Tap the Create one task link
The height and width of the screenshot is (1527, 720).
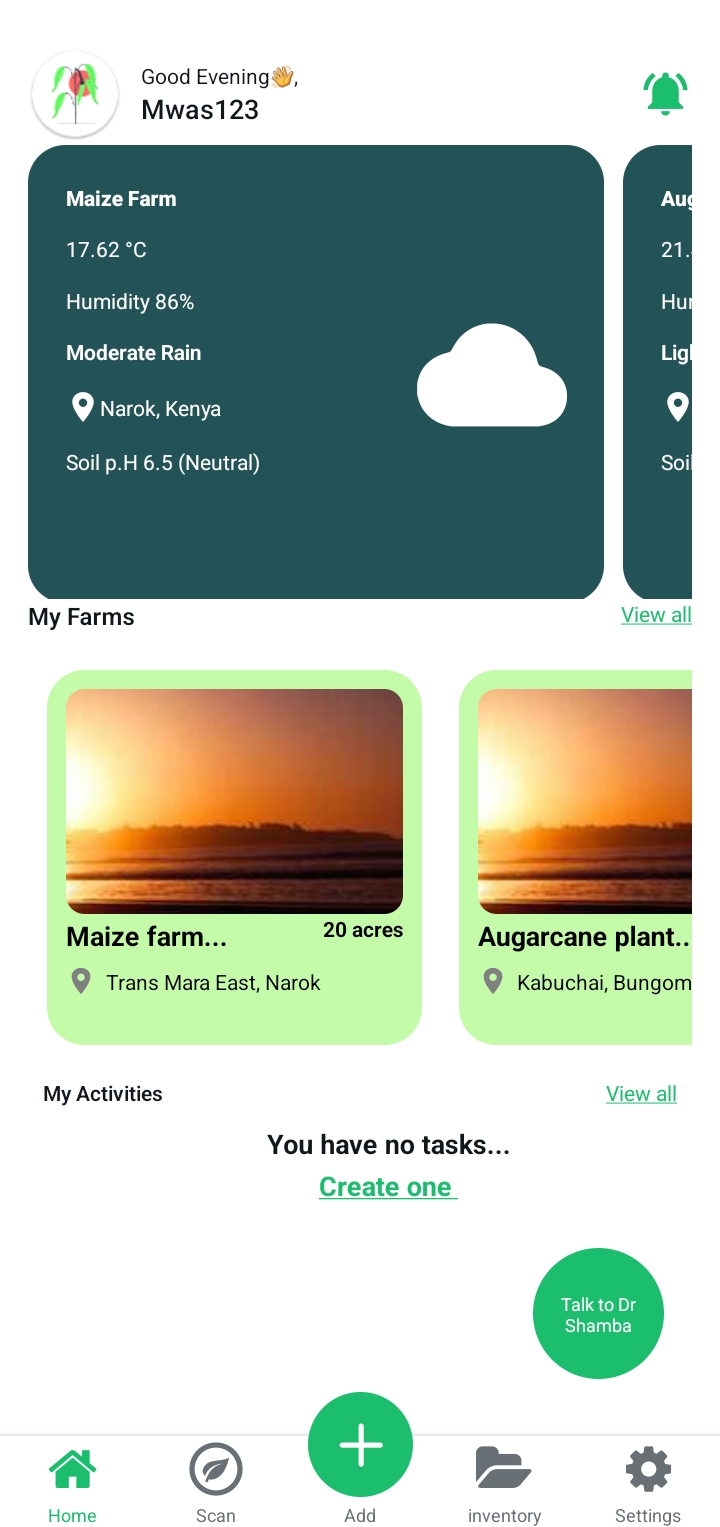tap(387, 1187)
